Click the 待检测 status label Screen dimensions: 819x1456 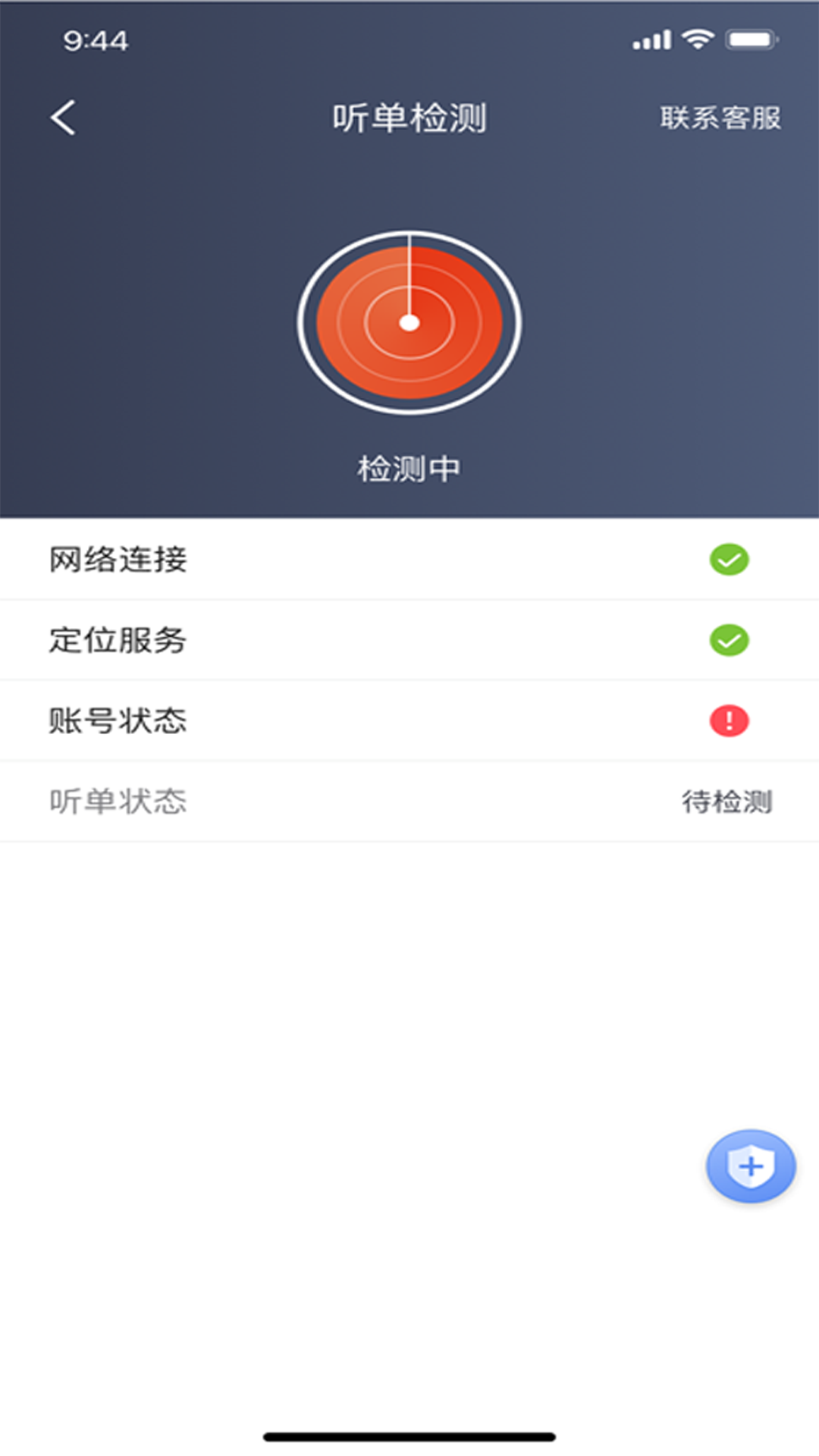[727, 802]
